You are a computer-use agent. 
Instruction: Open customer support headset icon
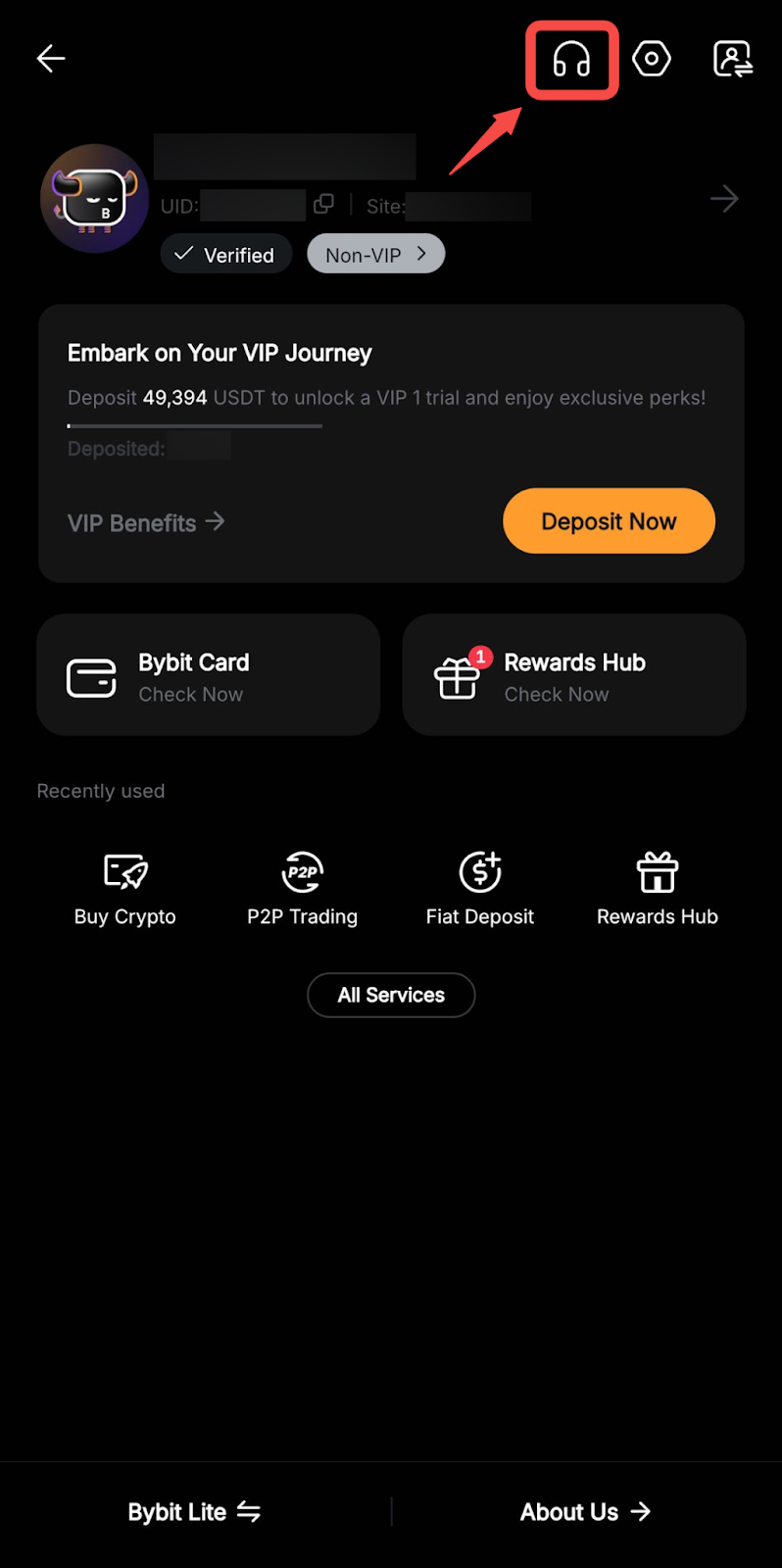571,60
